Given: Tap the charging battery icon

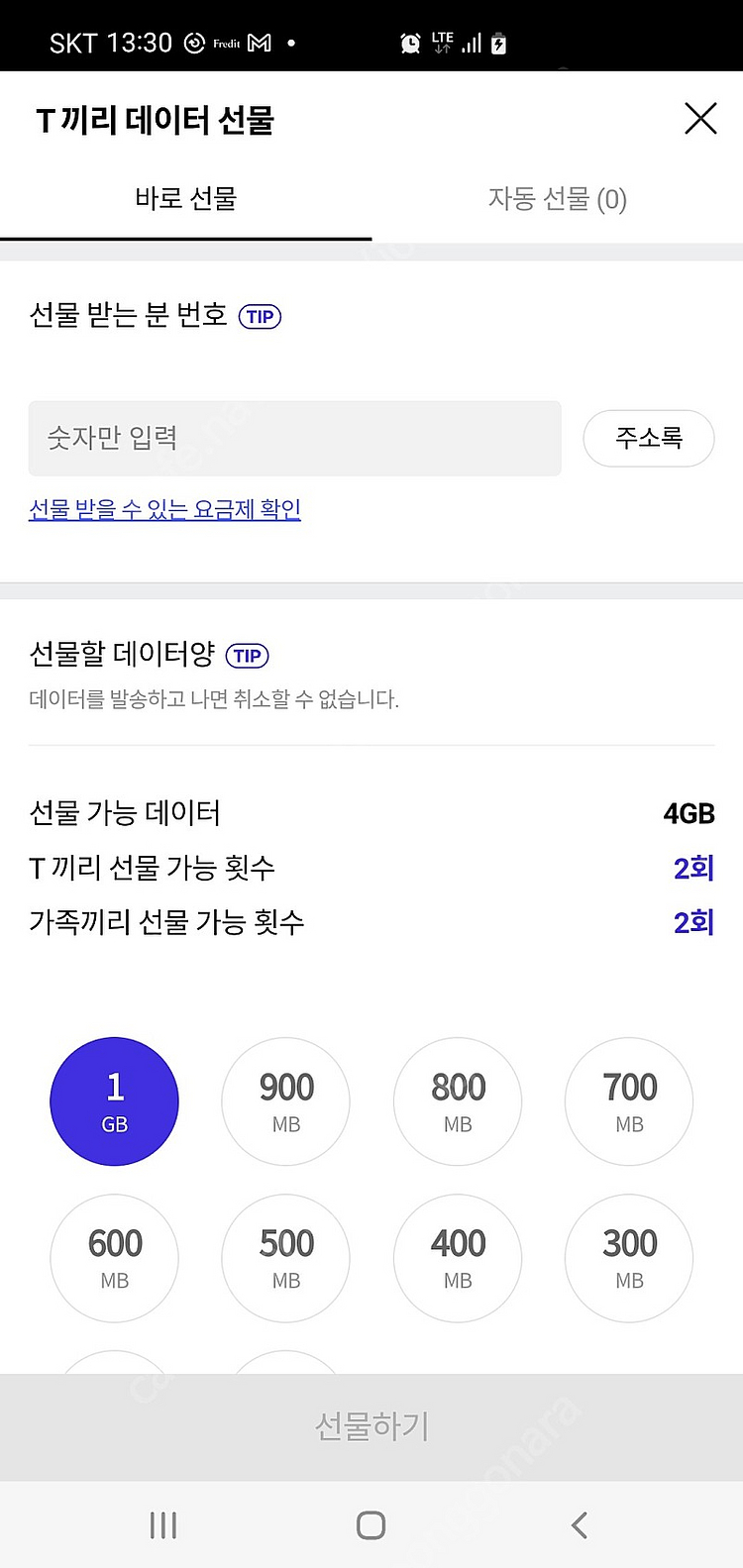Looking at the screenshot, I should [498, 41].
